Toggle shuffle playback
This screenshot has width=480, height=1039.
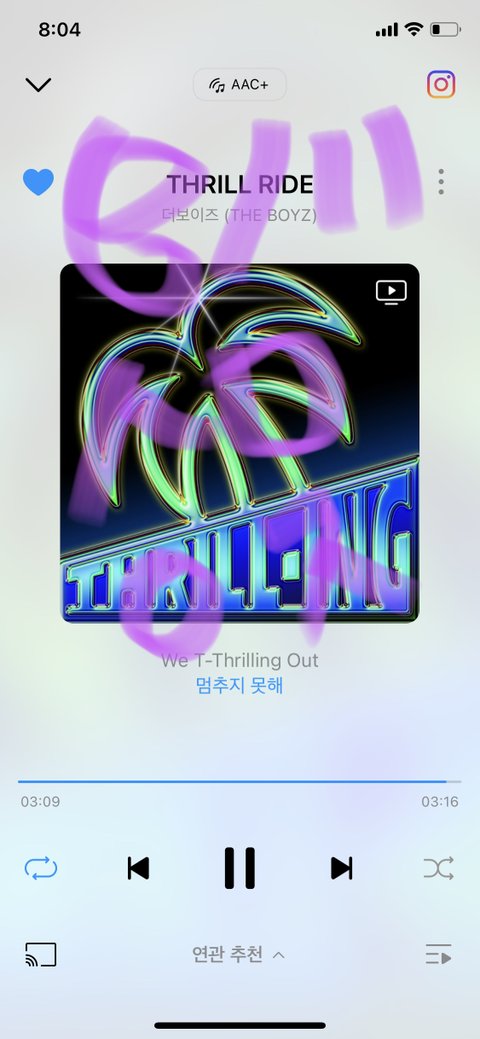pos(439,868)
